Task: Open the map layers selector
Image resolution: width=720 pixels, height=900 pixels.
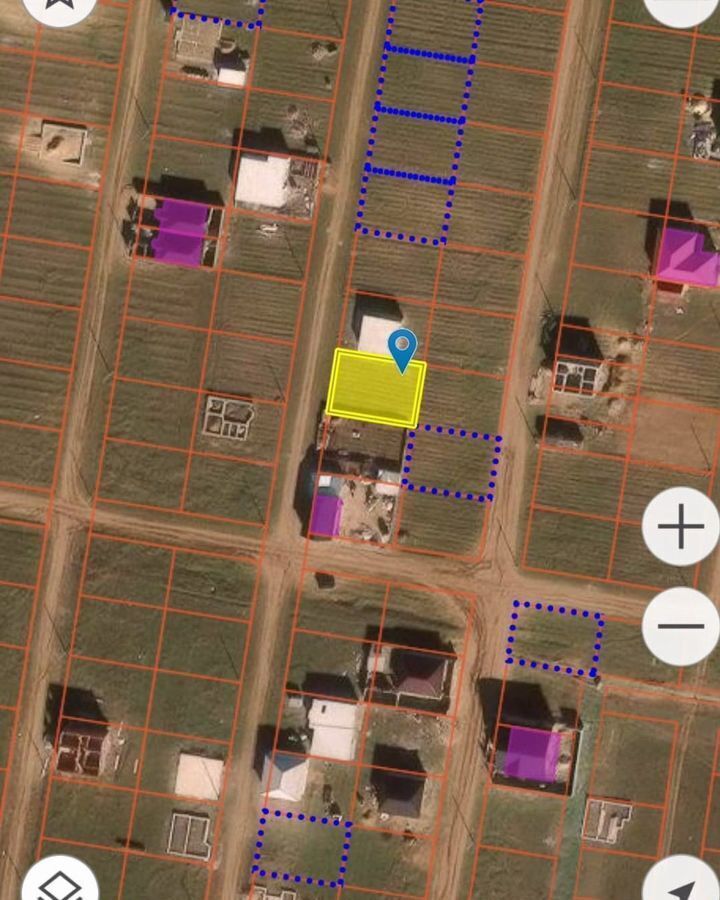Action: (x=60, y=884)
